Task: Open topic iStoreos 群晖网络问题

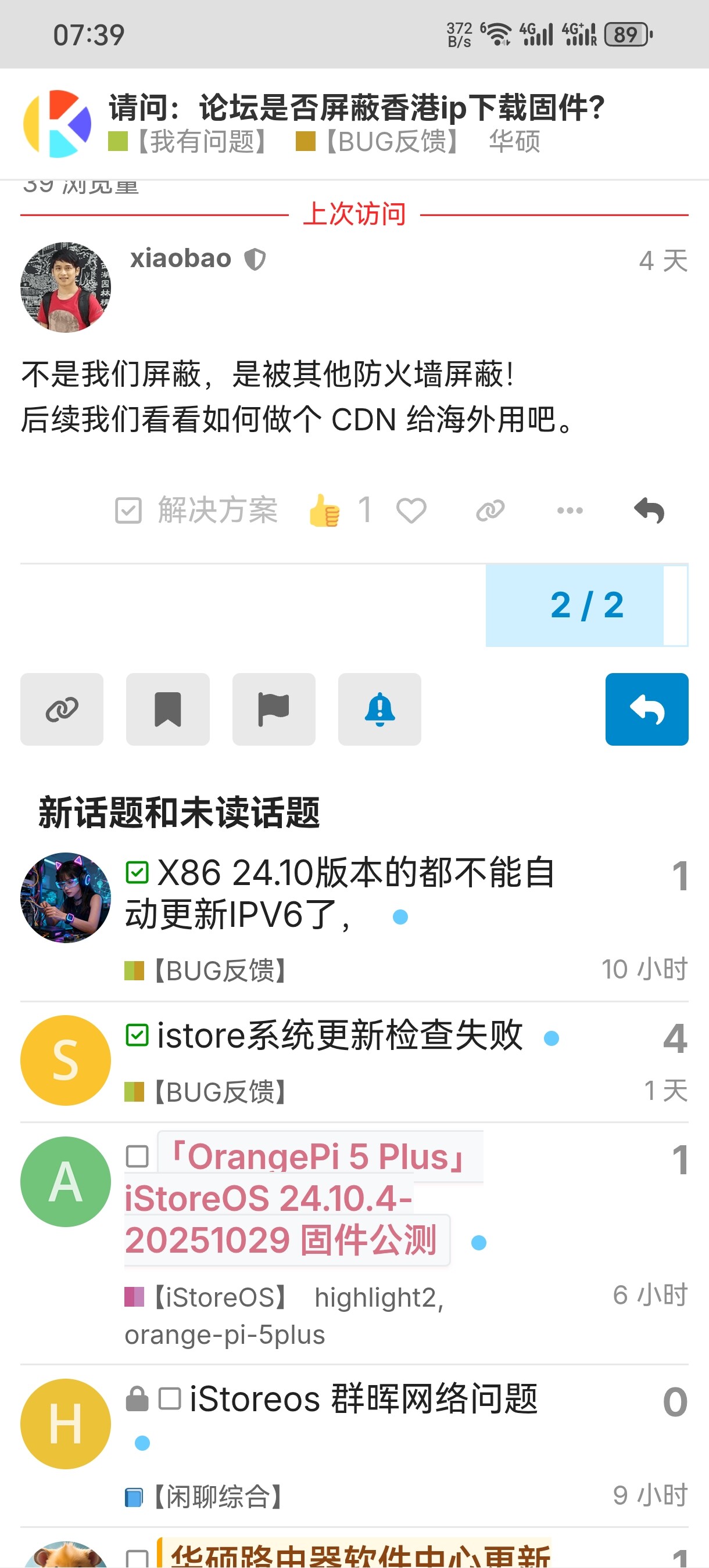Action: (363, 1399)
